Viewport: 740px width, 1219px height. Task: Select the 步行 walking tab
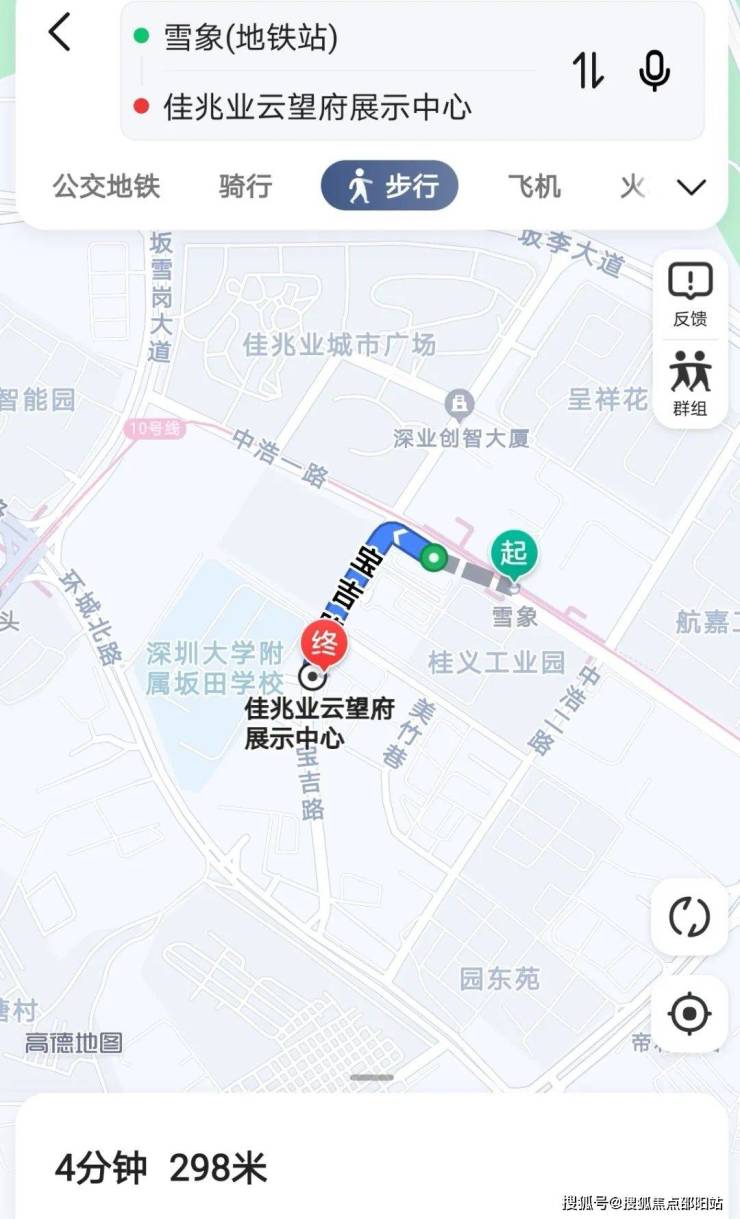[x=389, y=187]
